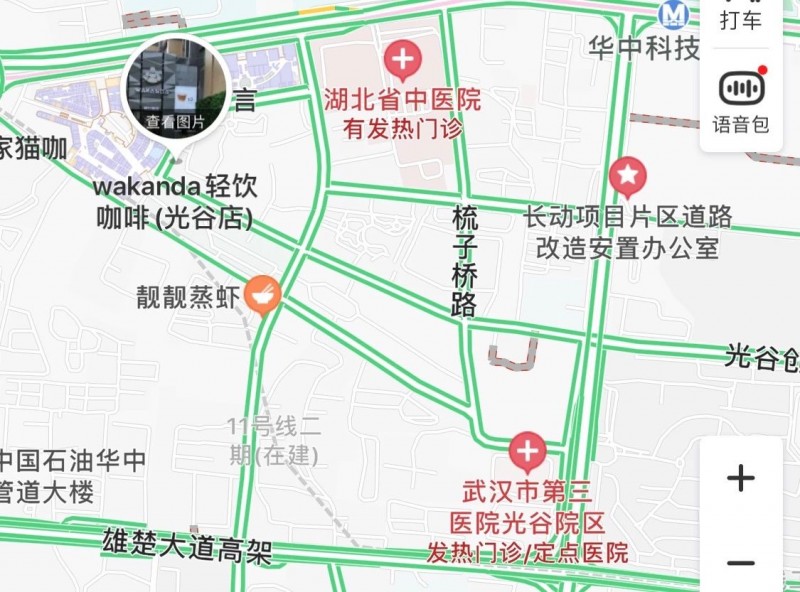Screen dimensions: 800x592
Task: View photo of wakanda轻饮咖啡 (光谷店)
Action: pos(176,89)
